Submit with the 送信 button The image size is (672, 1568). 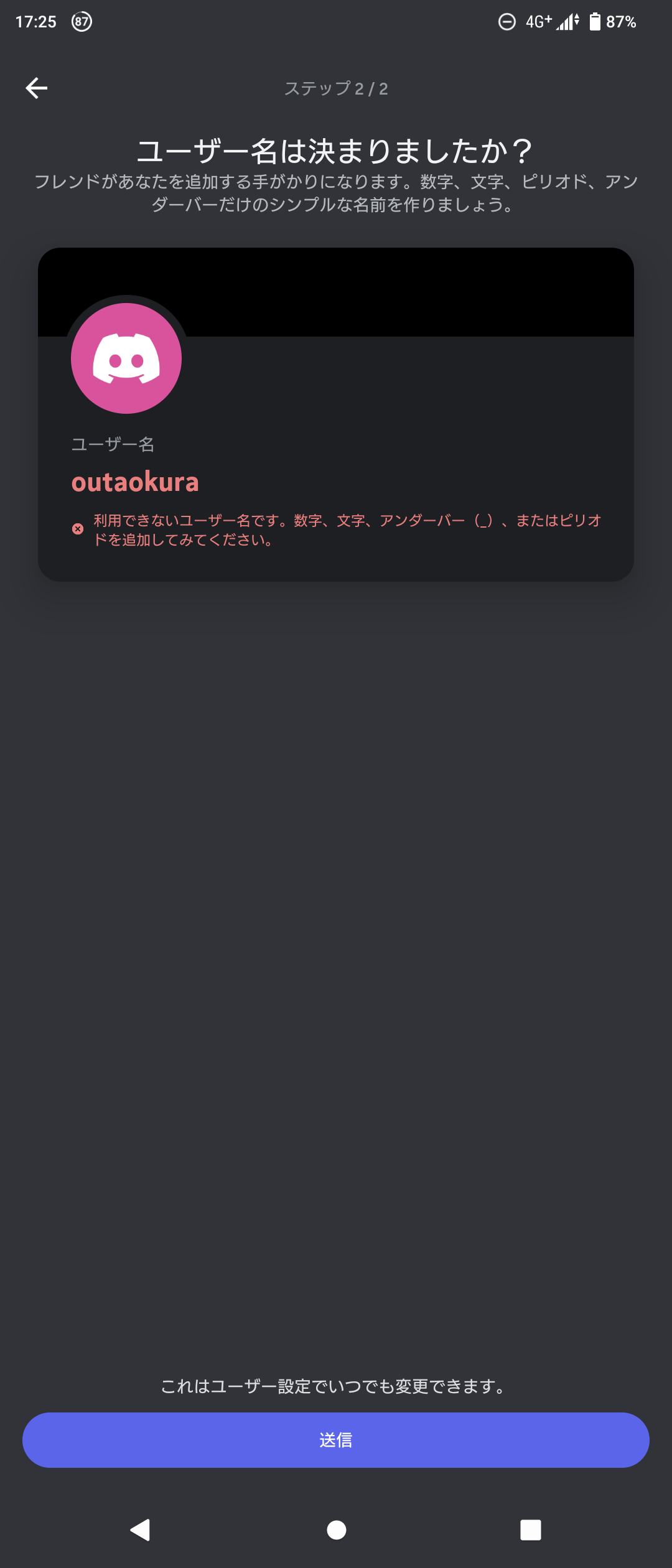click(336, 1440)
